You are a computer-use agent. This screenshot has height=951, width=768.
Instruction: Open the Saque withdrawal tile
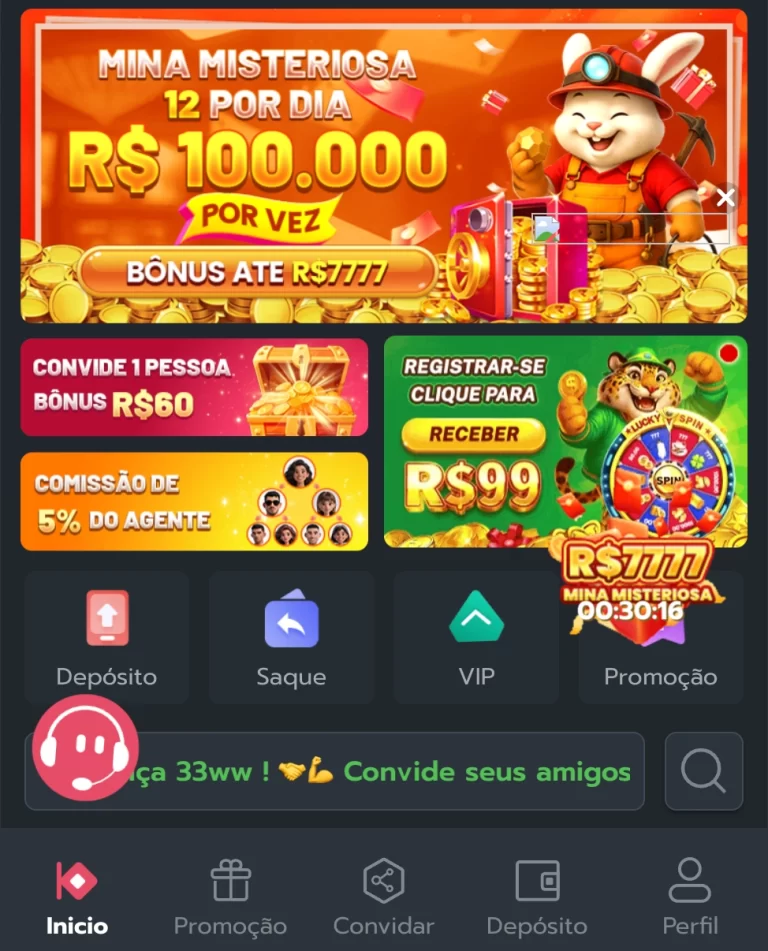(x=291, y=638)
